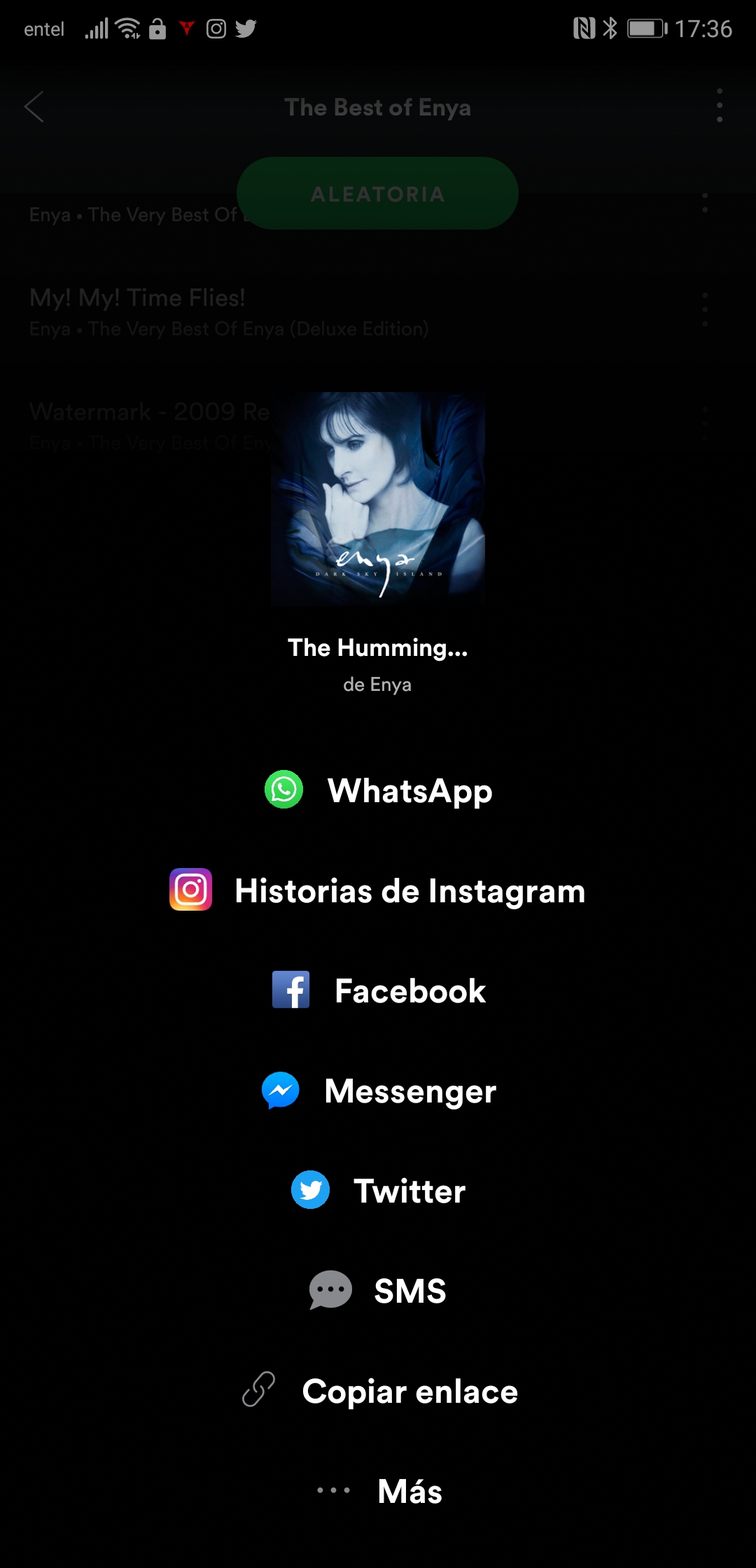The image size is (756, 1568).
Task: Select Copiar enlace to copy link
Action: click(x=378, y=1391)
